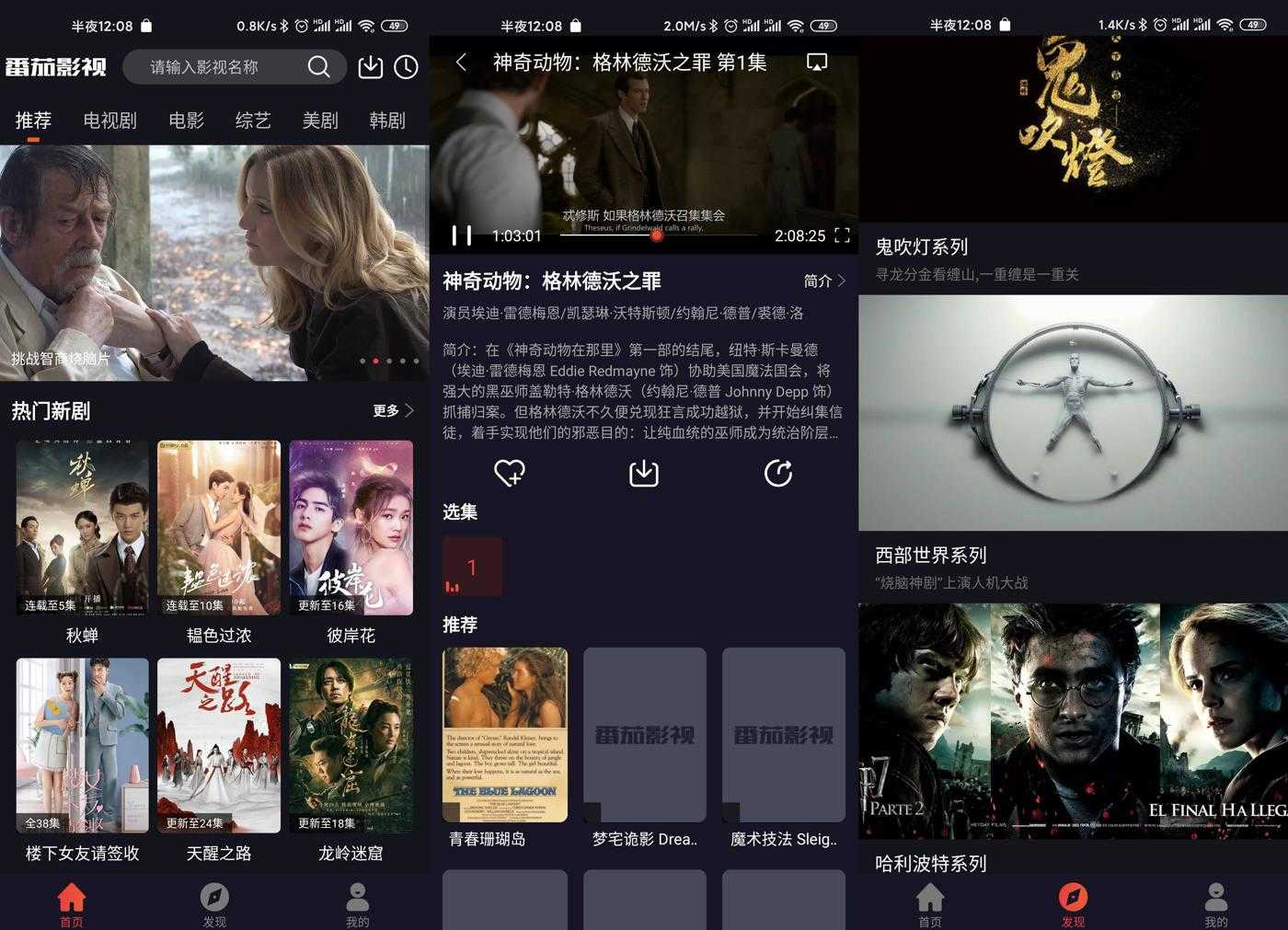Enter fullscreen video mode

click(x=842, y=235)
